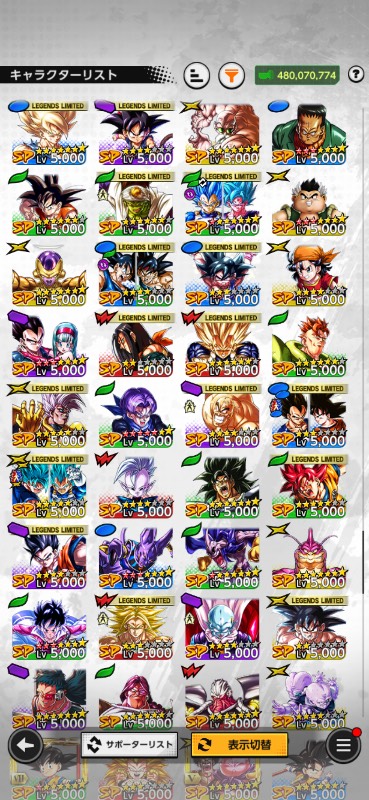Tap the question mark help icon

(356, 75)
